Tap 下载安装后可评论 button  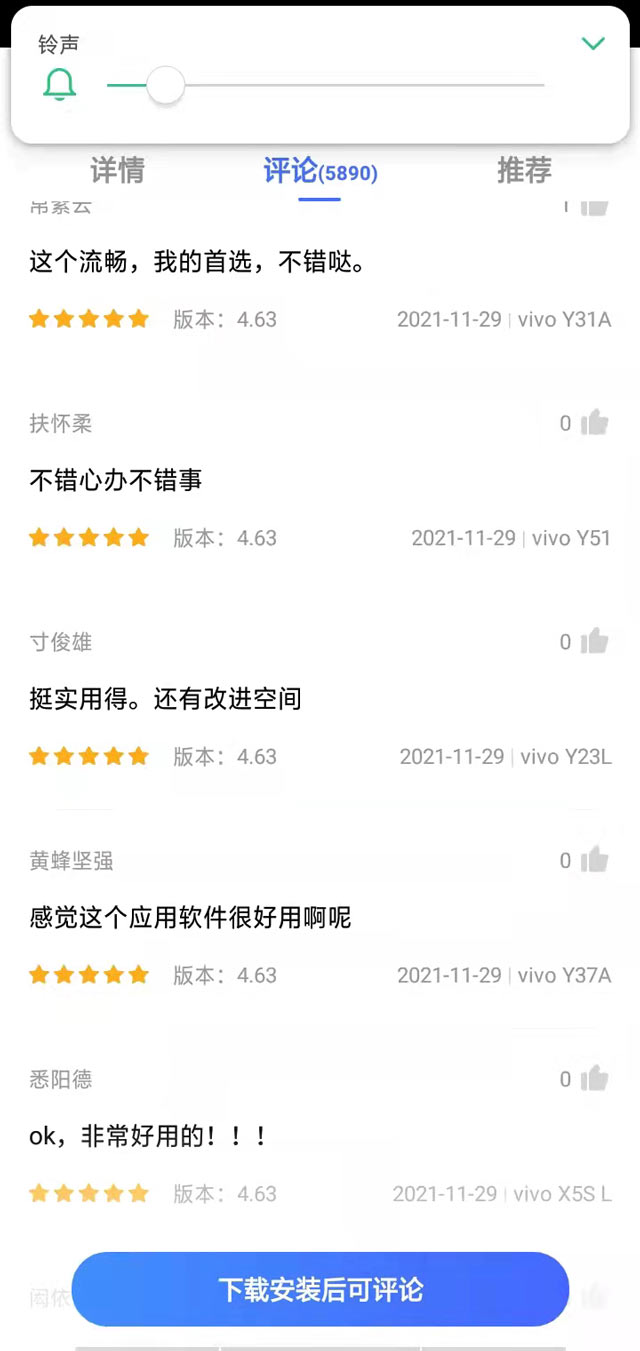(x=320, y=1289)
